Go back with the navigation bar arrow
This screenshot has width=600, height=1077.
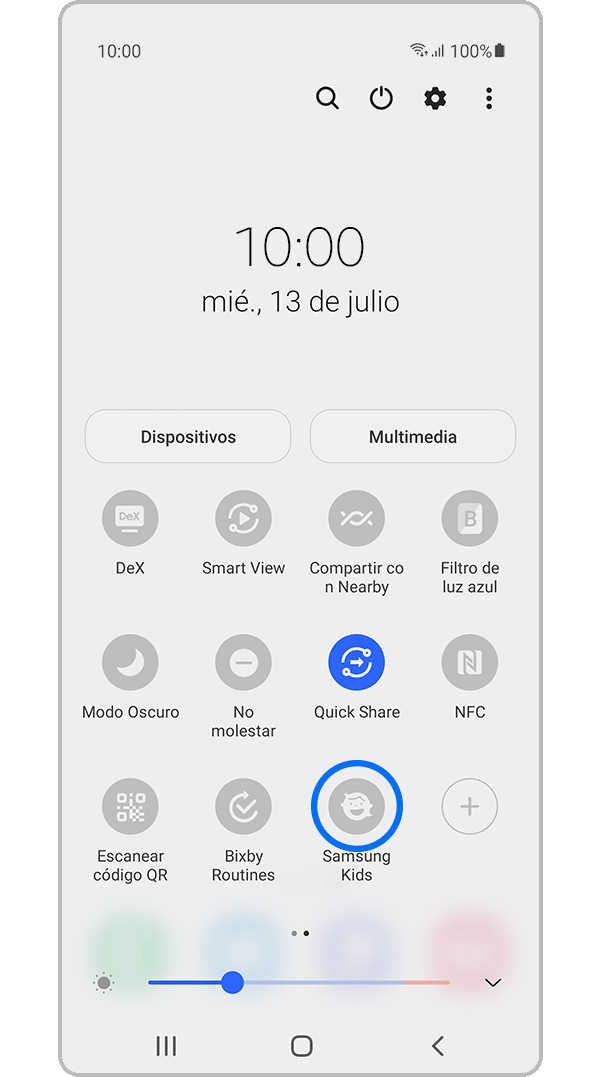(437, 1046)
